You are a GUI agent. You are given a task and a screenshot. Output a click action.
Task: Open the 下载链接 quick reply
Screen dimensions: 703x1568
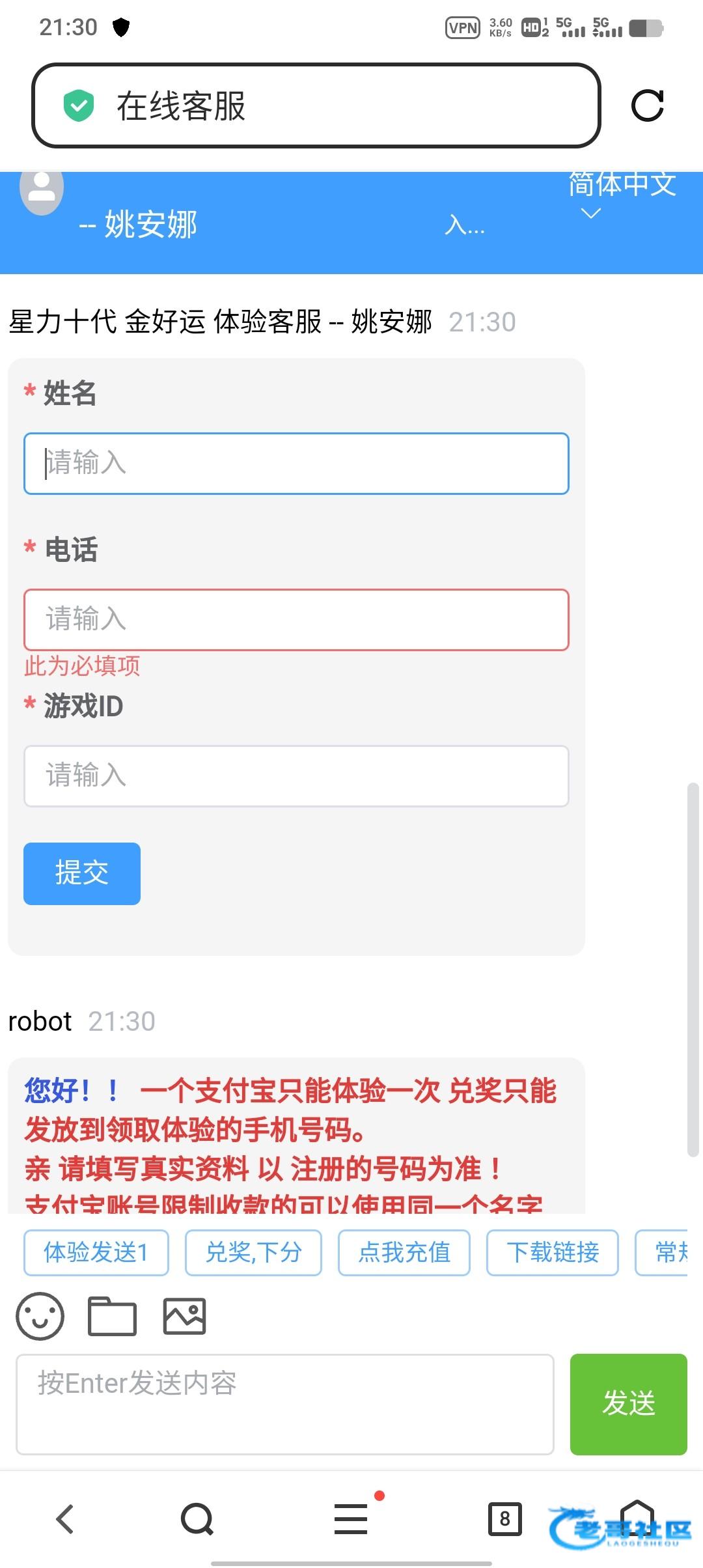[x=552, y=1252]
